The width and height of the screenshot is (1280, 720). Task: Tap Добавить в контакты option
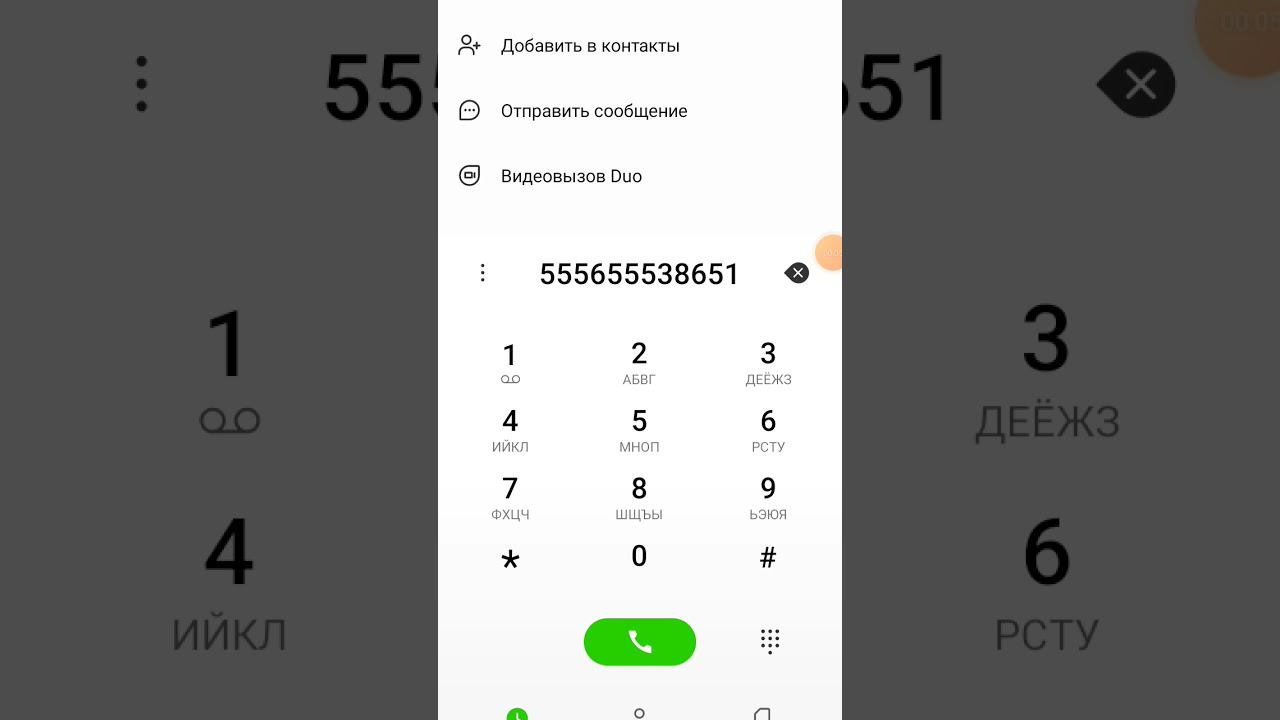[590, 46]
